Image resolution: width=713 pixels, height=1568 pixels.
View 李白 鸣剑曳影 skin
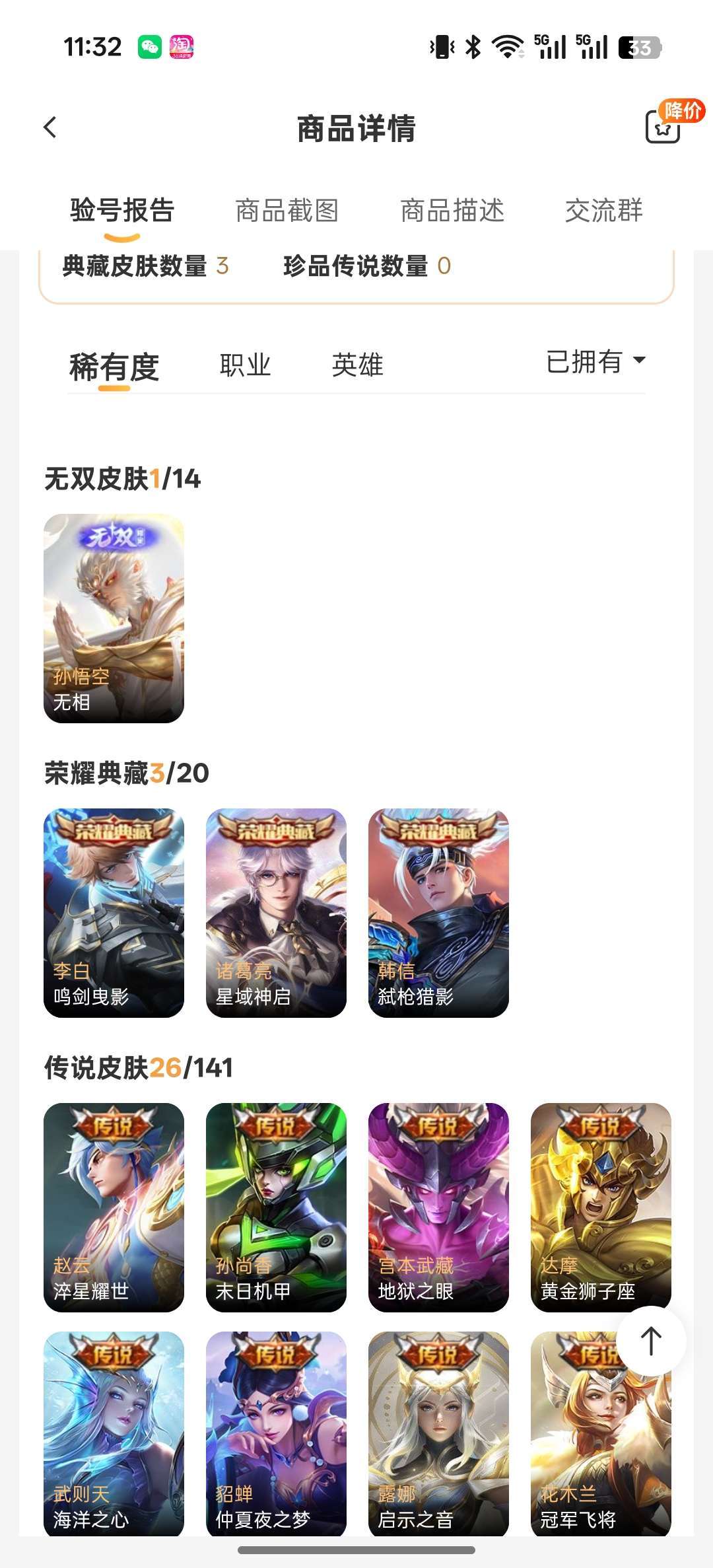114,913
